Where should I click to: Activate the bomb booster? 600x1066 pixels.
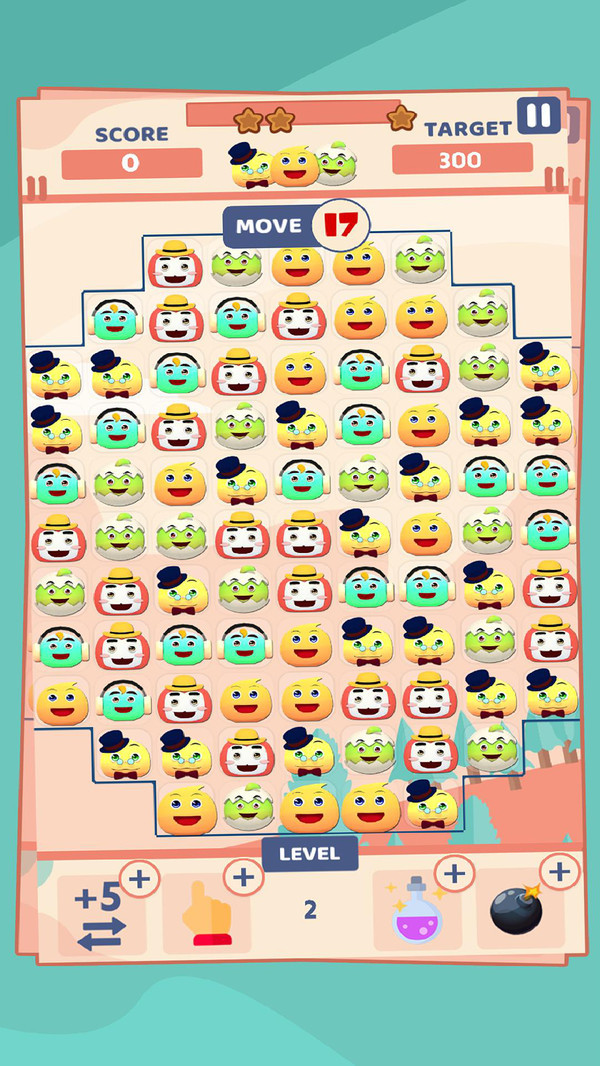click(518, 911)
